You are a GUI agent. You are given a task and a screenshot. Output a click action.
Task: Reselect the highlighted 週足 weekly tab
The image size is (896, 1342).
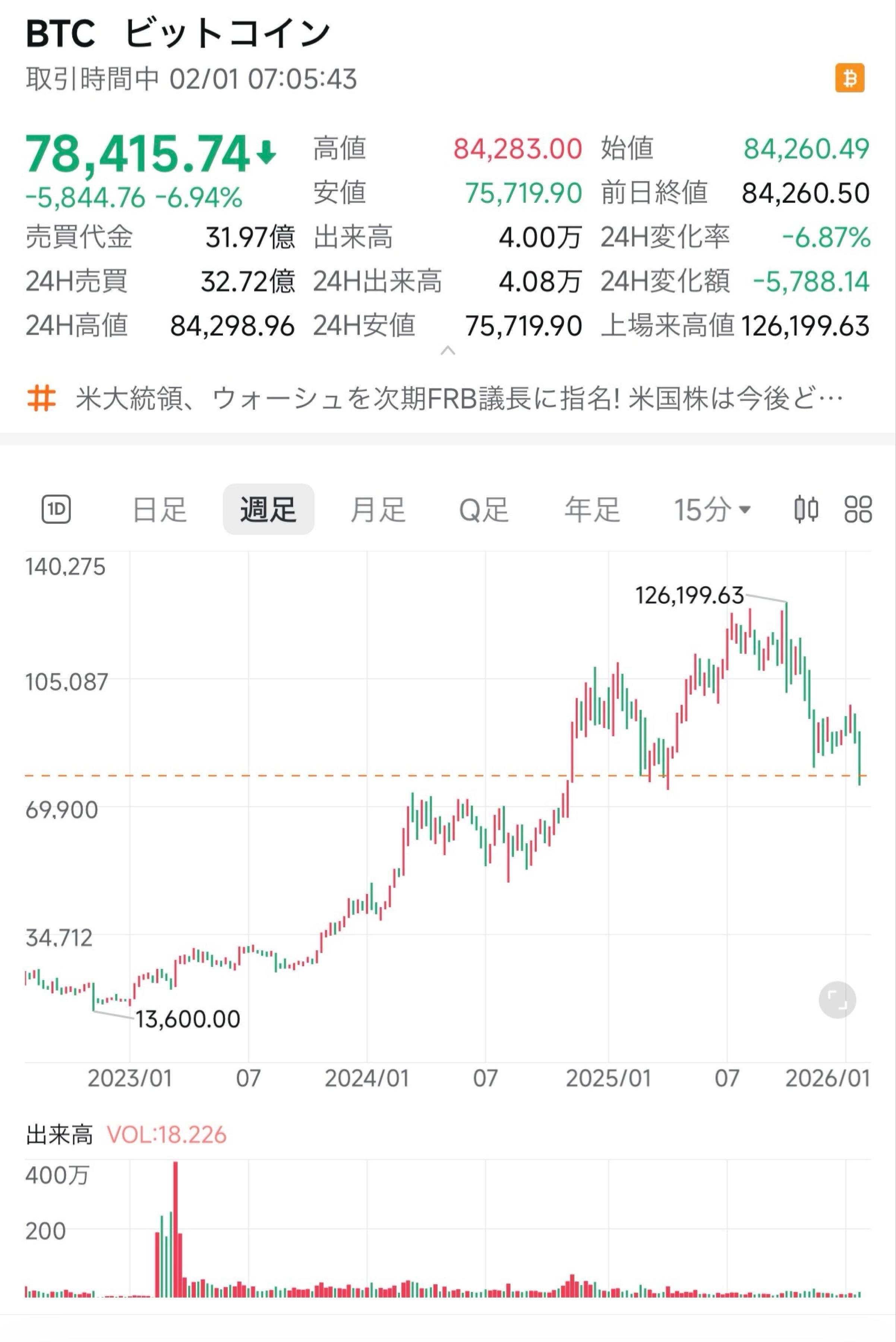click(x=269, y=510)
